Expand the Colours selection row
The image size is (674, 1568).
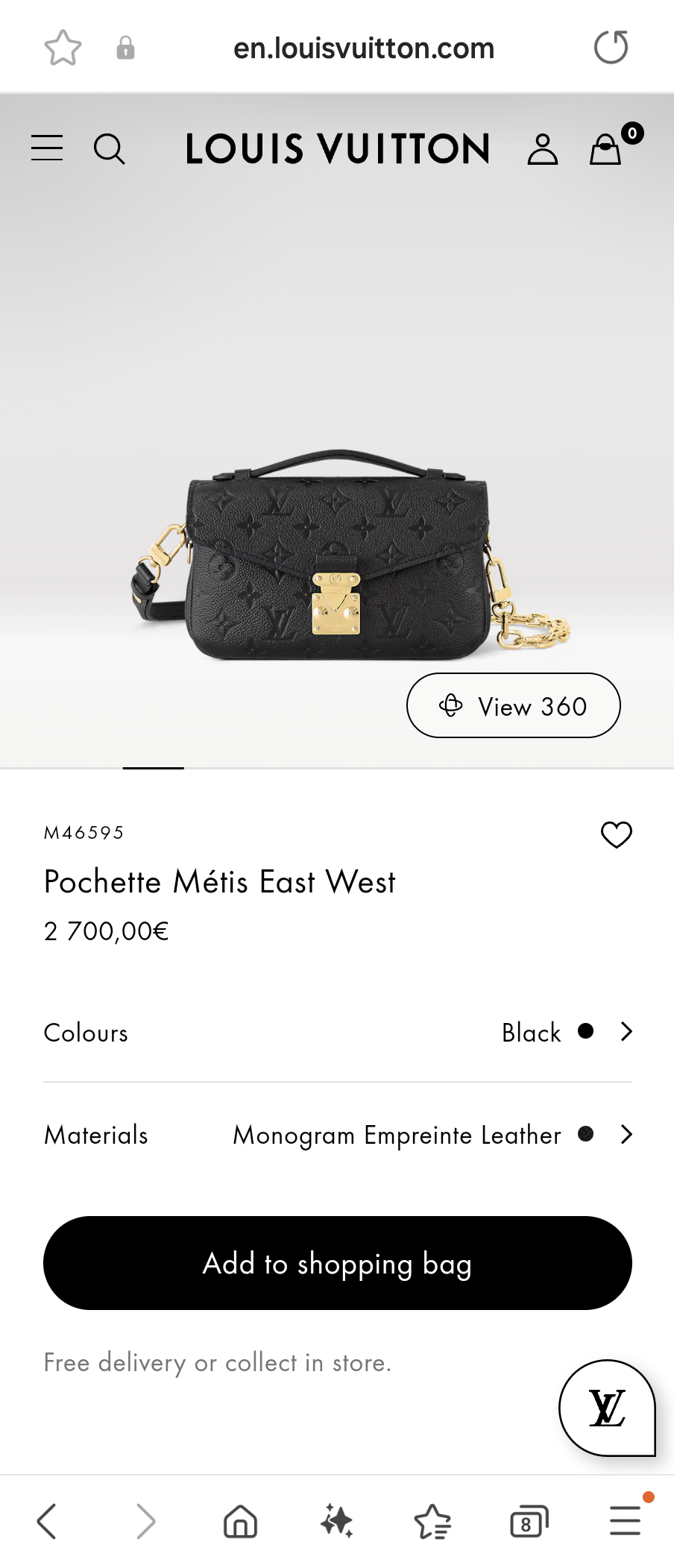coord(336,1033)
